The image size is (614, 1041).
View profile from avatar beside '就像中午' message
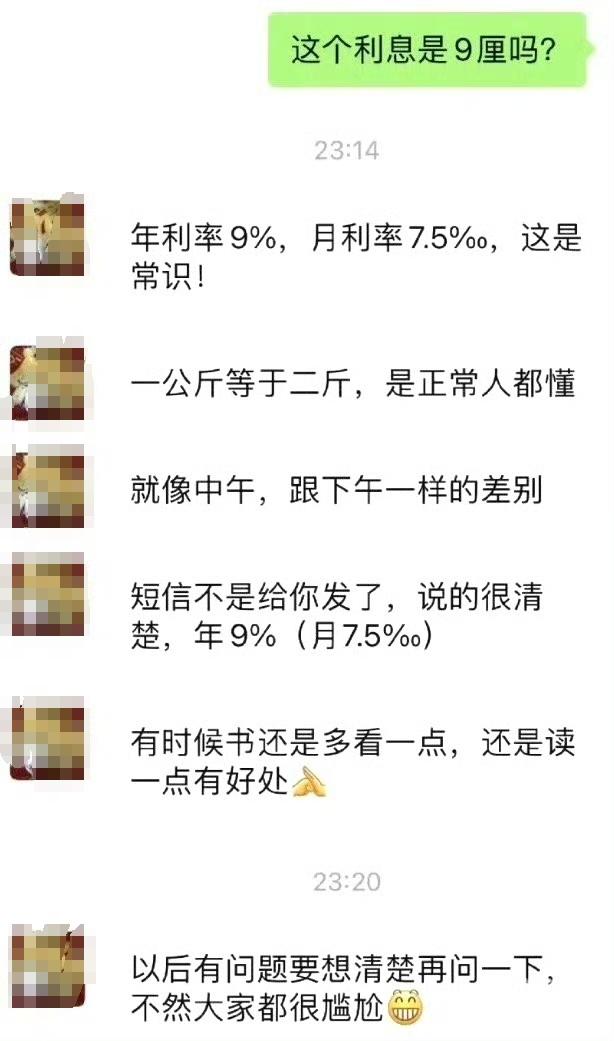coord(48,490)
